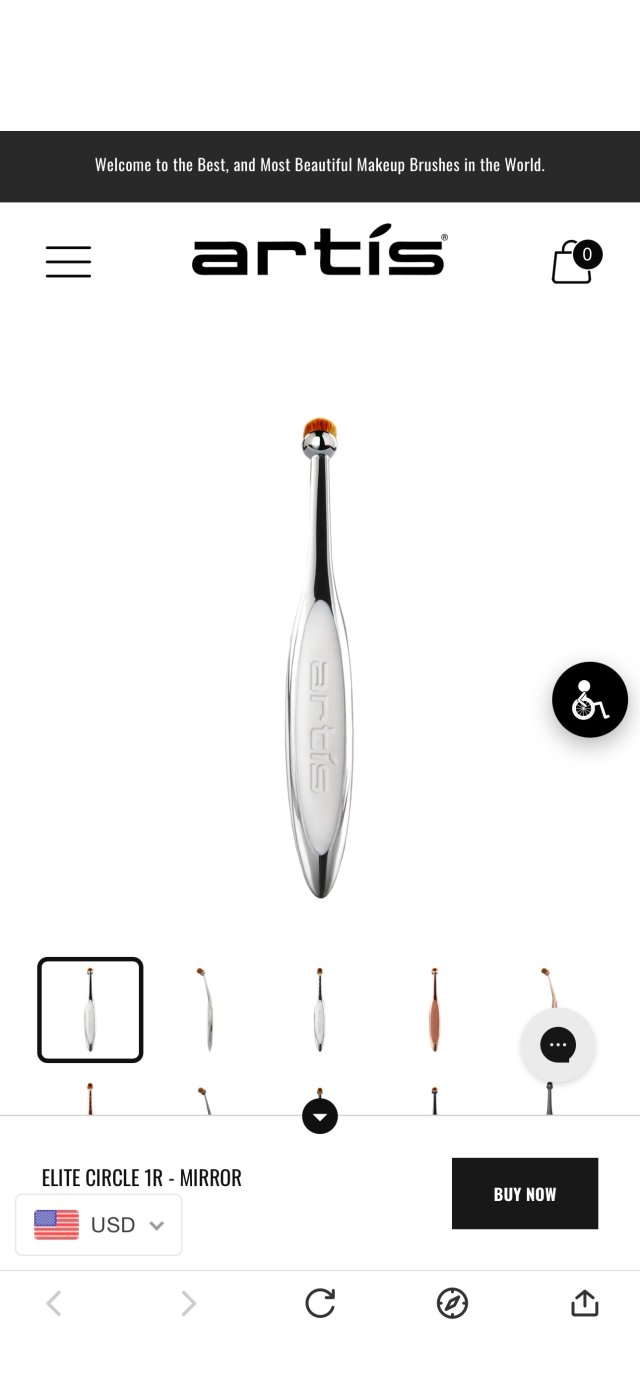View the rose gold brush thumbnail
Viewport: 640px width, 1387px height.
434,1010
